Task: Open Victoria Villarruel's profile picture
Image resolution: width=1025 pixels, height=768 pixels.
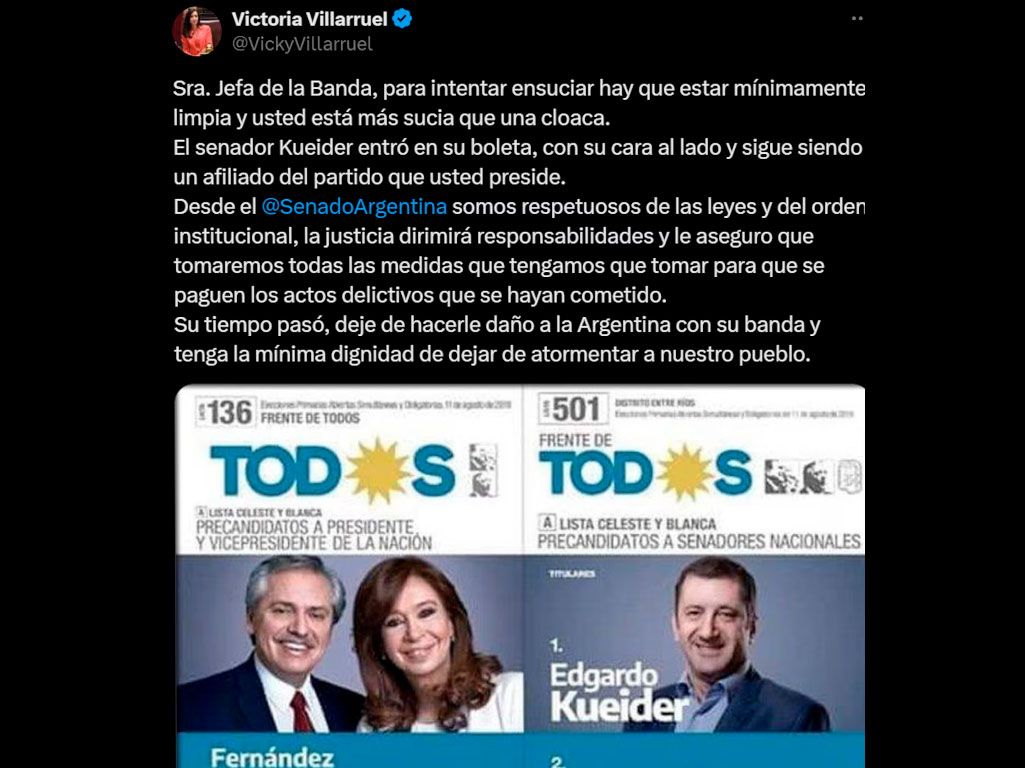Action: pyautogui.click(x=196, y=31)
